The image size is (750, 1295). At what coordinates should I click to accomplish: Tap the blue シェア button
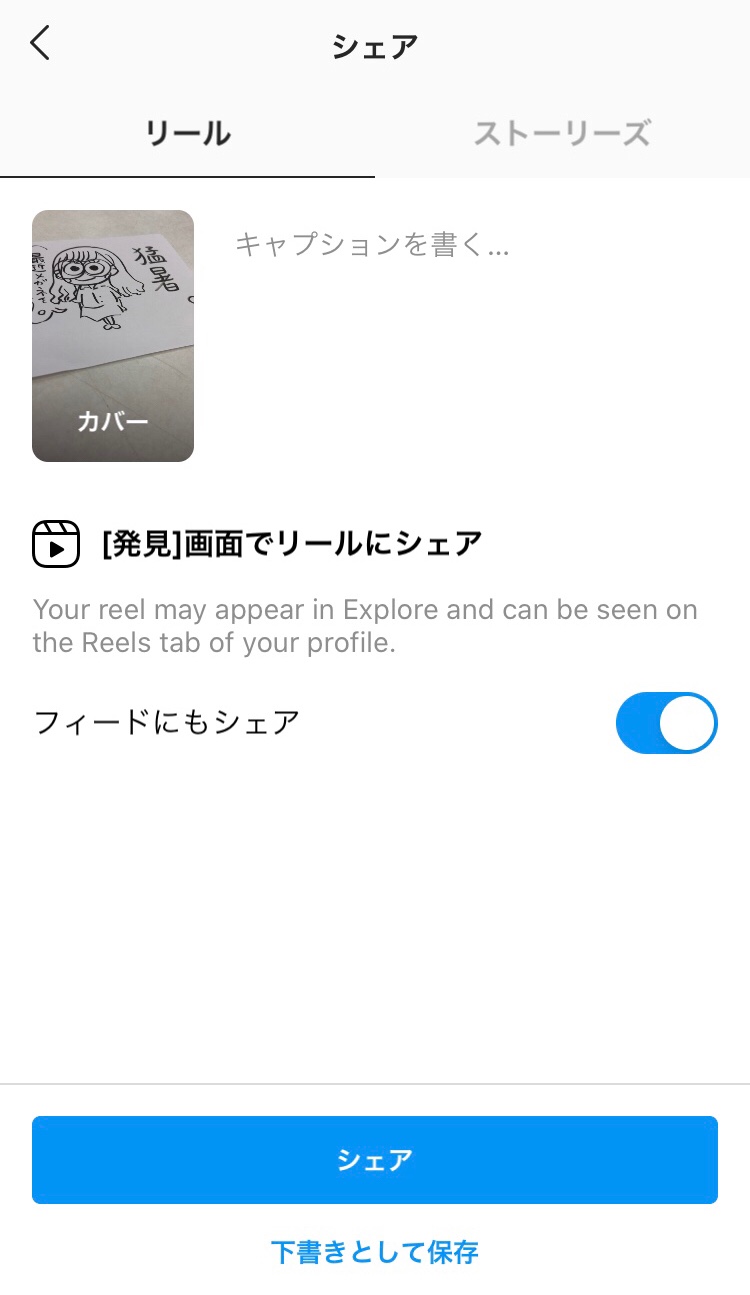(375, 1160)
